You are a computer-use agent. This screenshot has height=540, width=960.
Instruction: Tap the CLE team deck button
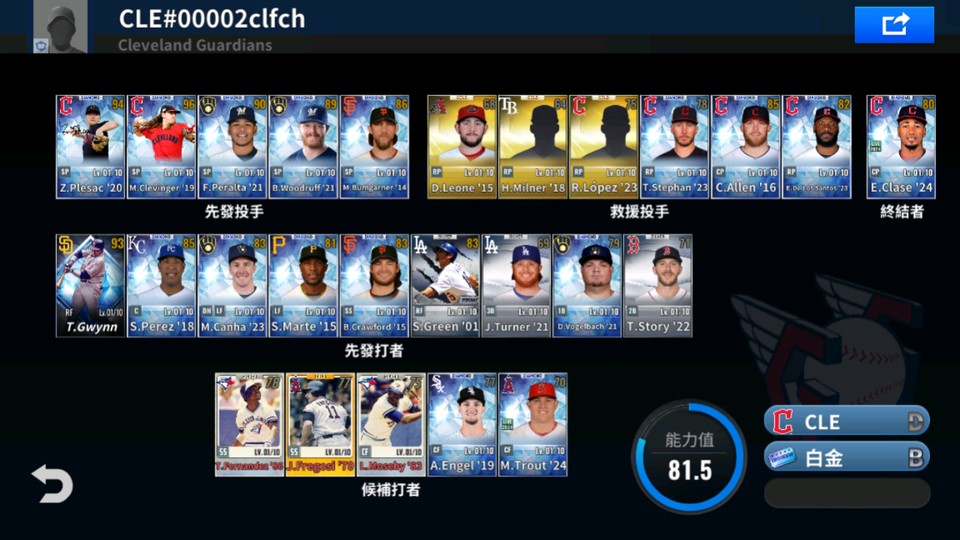(x=846, y=421)
